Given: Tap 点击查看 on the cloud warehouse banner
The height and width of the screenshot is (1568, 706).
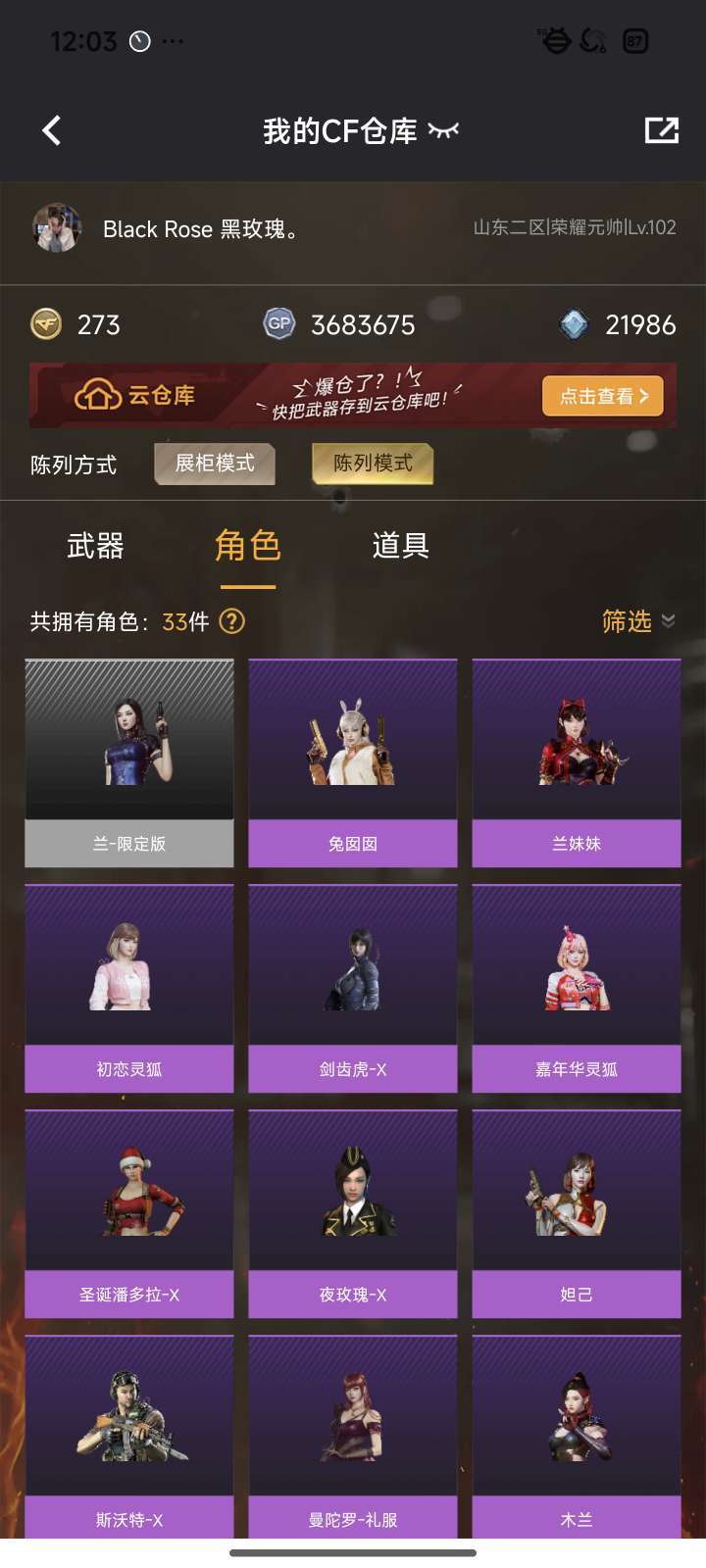Looking at the screenshot, I should click(x=603, y=396).
